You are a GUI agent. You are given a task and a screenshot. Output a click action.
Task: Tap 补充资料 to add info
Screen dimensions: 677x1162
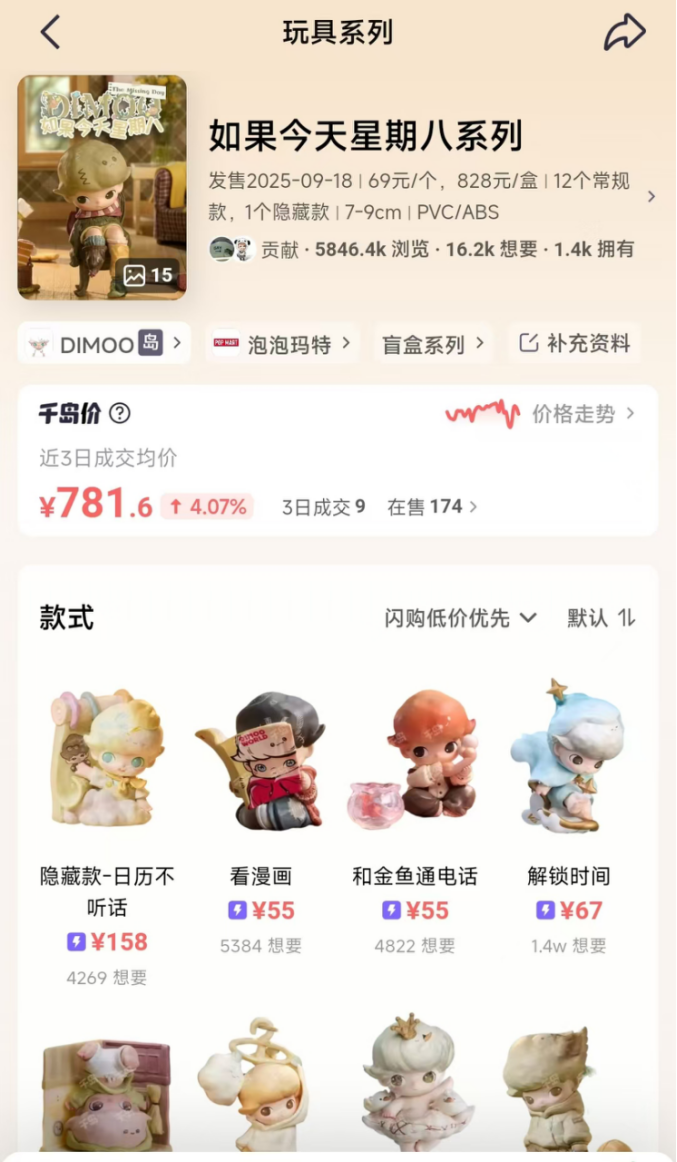click(x=575, y=344)
